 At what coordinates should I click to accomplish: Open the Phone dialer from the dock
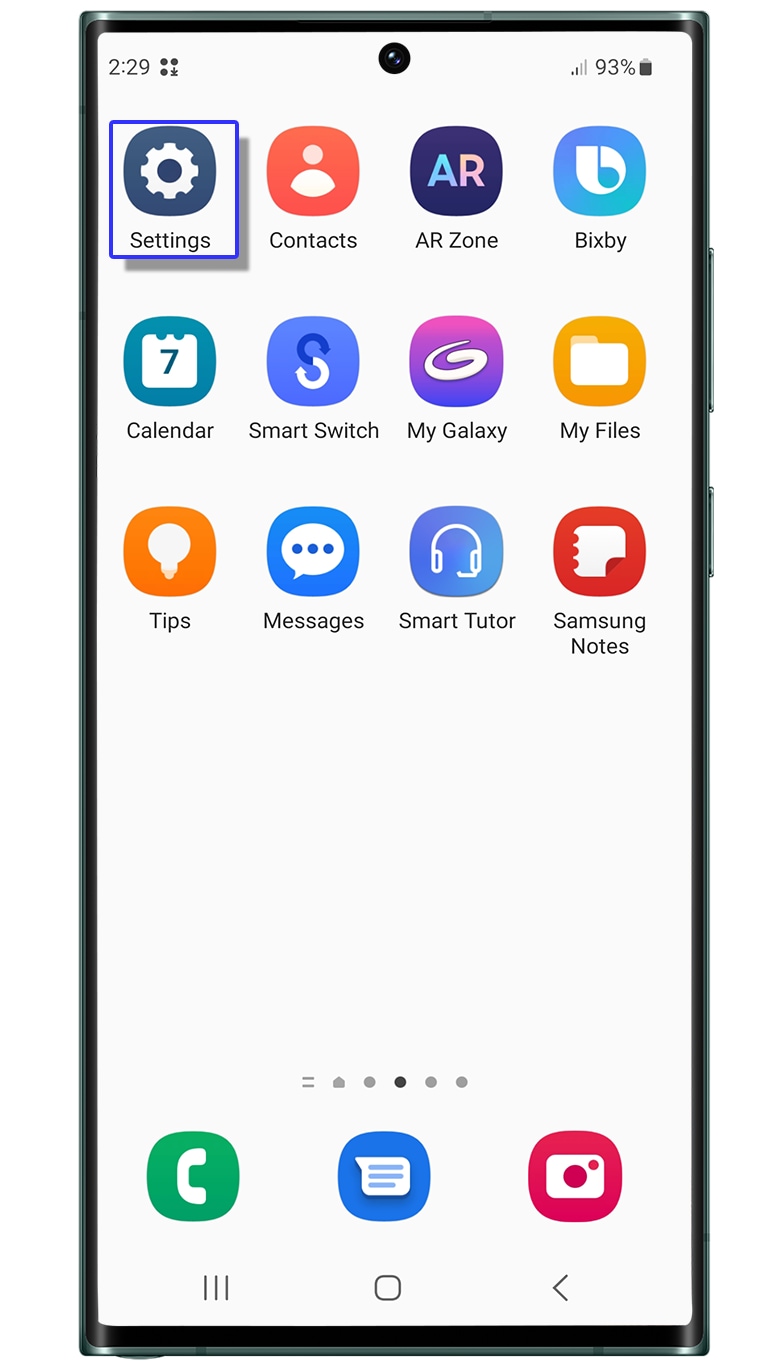(193, 1177)
